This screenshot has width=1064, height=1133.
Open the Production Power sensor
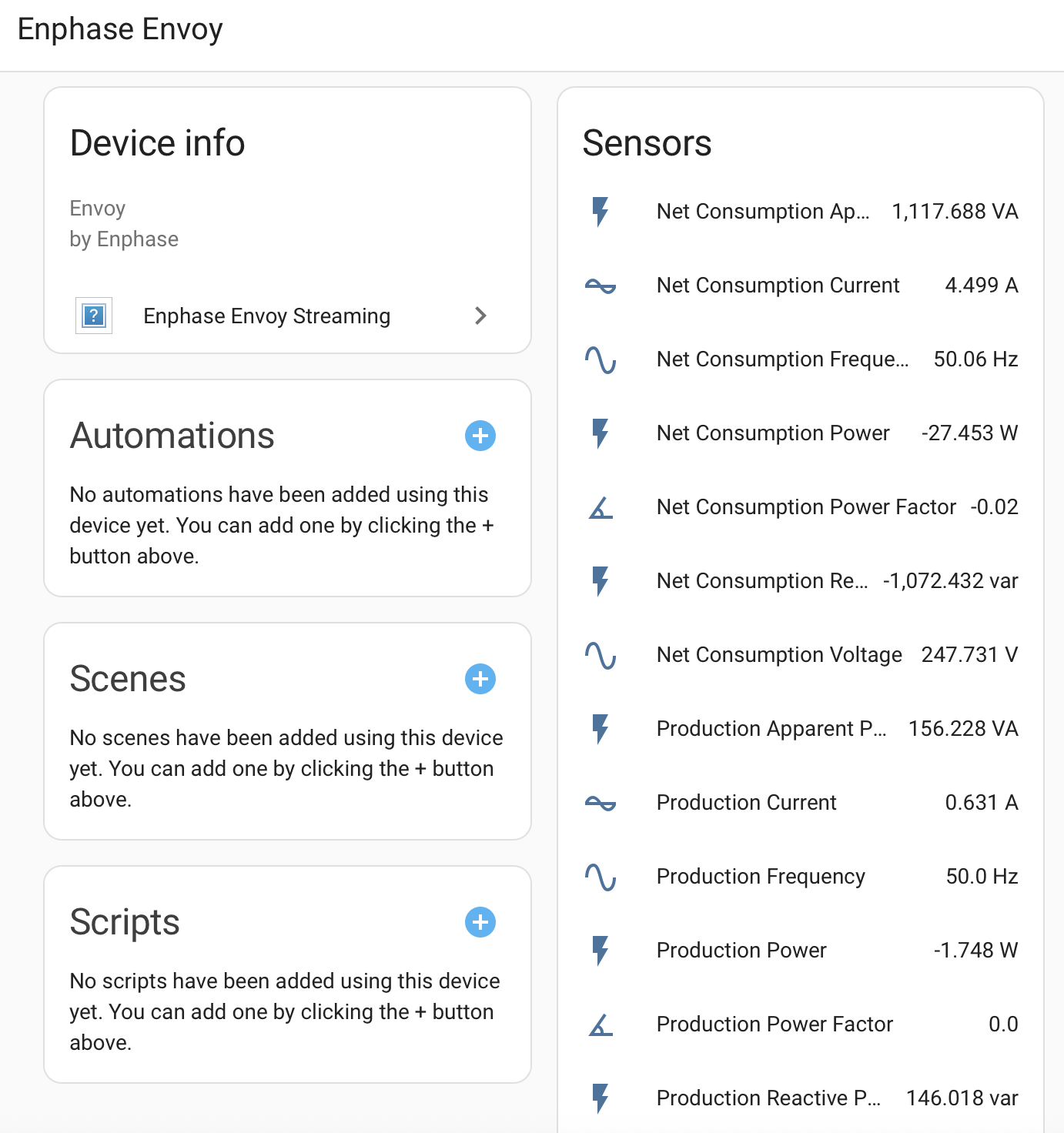point(741,951)
